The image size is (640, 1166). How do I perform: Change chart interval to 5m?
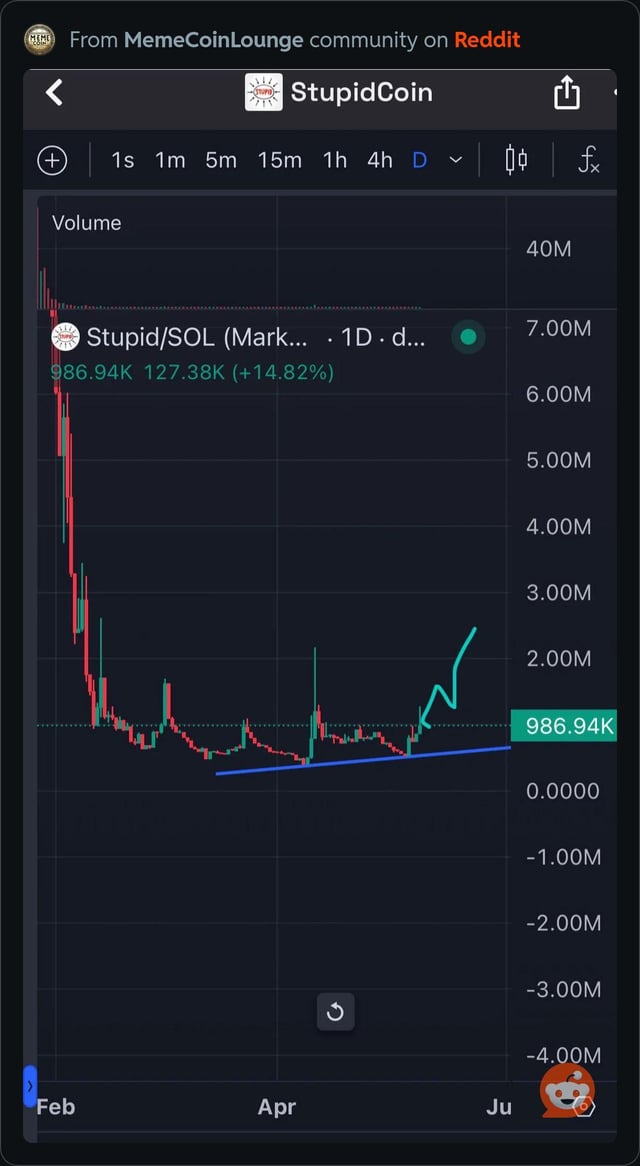point(221,160)
